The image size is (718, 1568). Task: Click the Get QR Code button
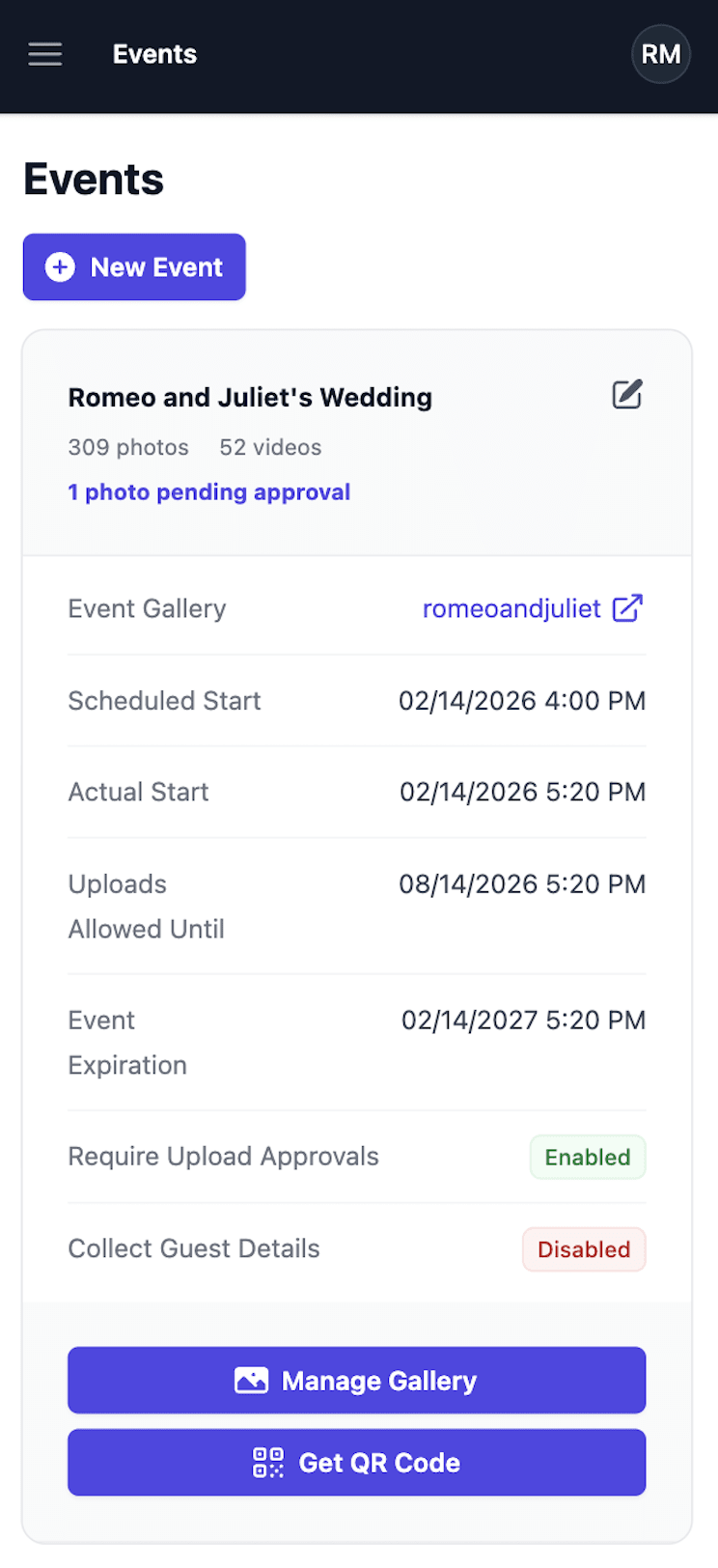[356, 1462]
